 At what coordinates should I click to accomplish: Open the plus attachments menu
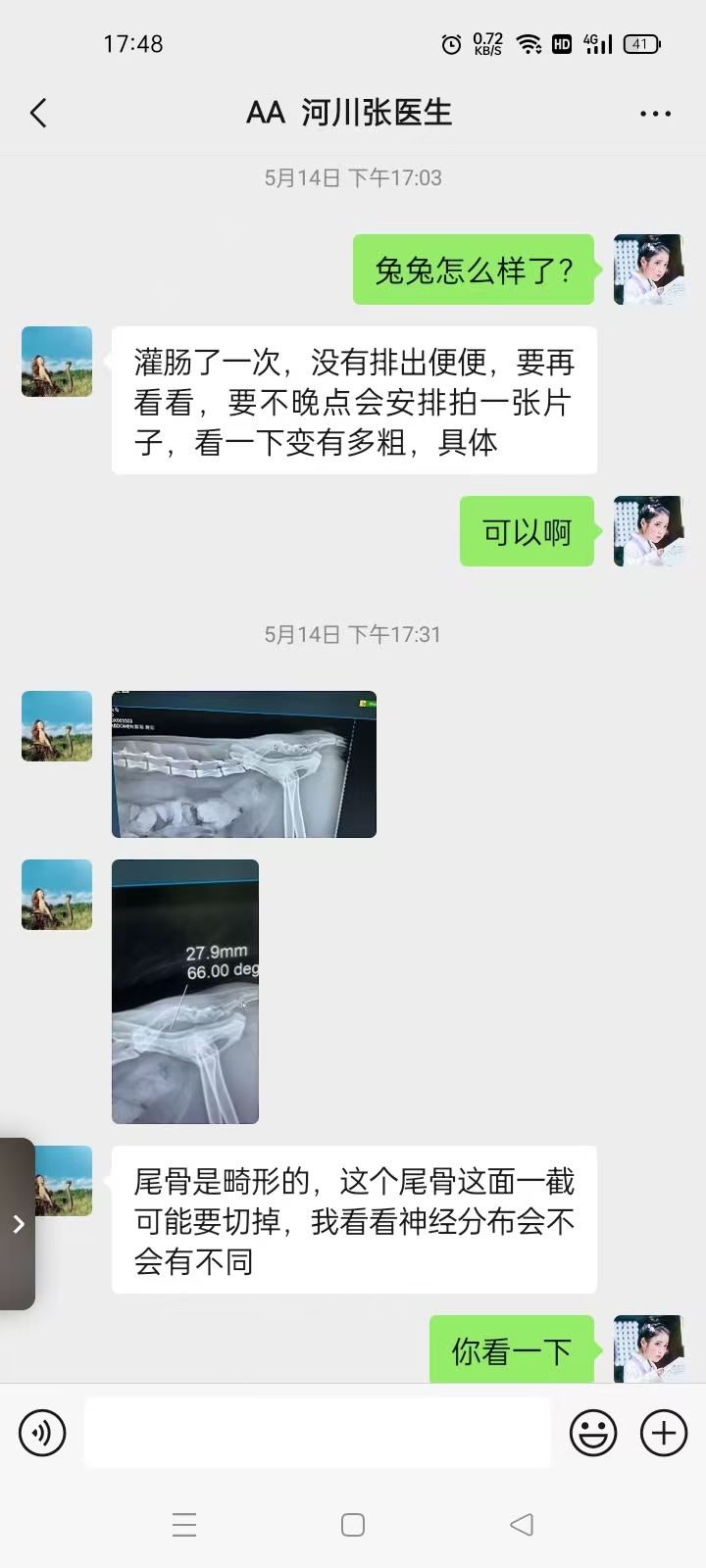pos(664,1433)
